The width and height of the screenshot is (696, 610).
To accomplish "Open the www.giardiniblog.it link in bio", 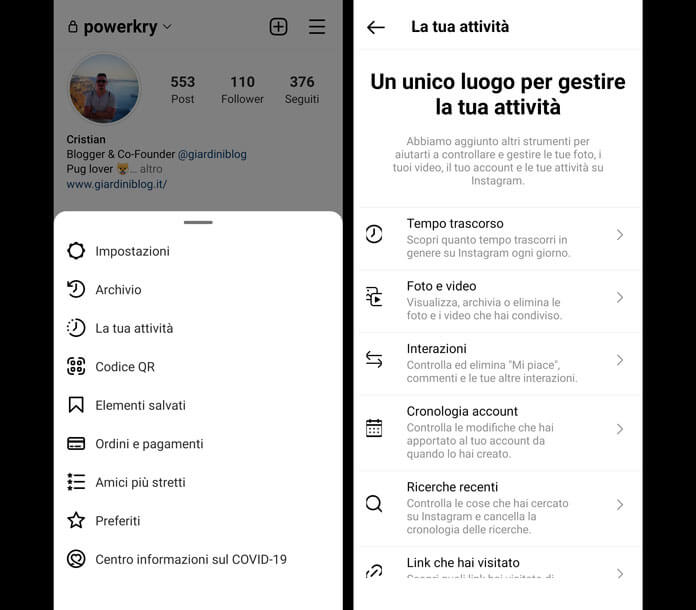I will 117,184.
